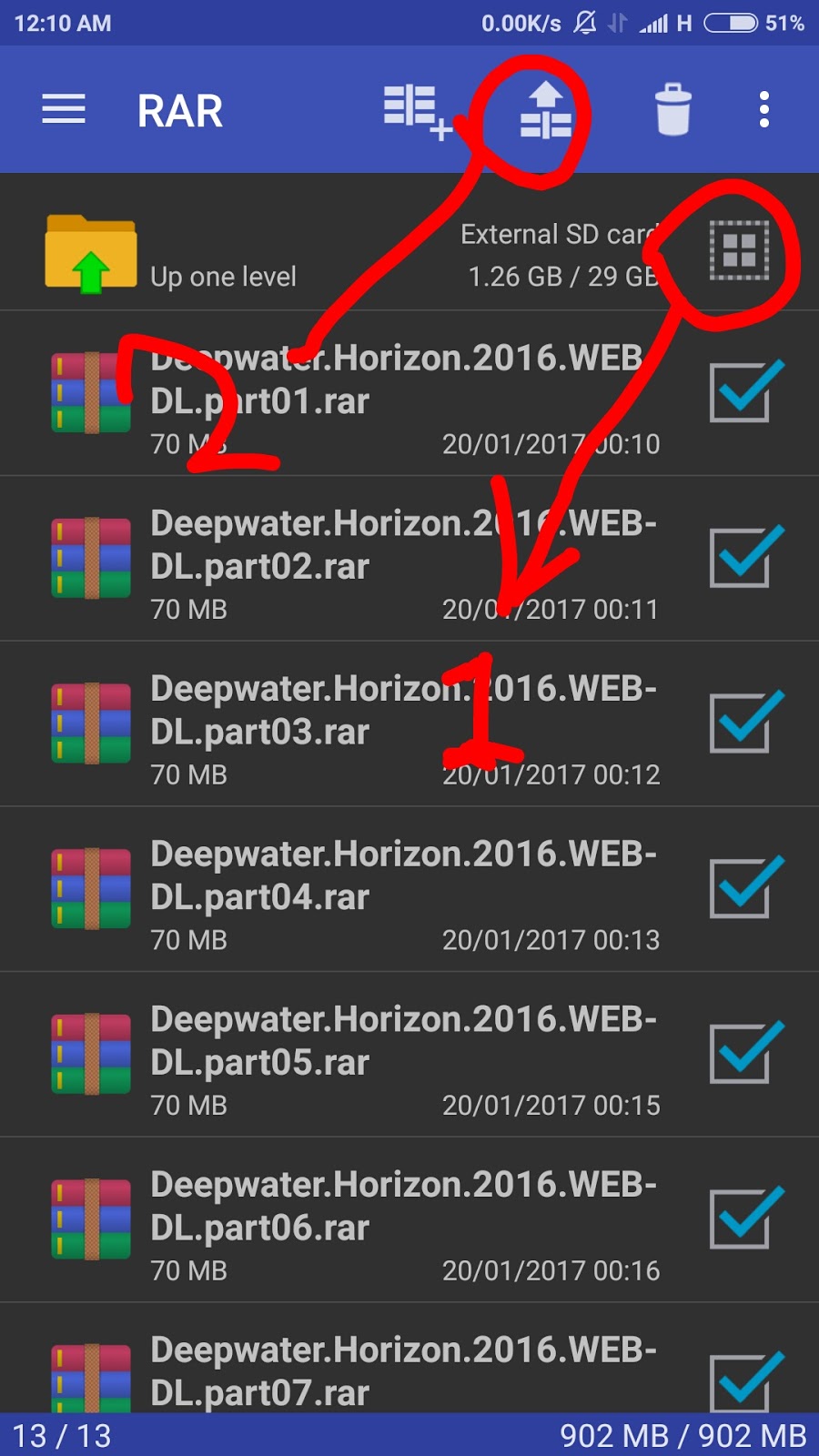The image size is (819, 1456).
Task: Uncheck the part04.rar checkbox
Action: pos(743,887)
